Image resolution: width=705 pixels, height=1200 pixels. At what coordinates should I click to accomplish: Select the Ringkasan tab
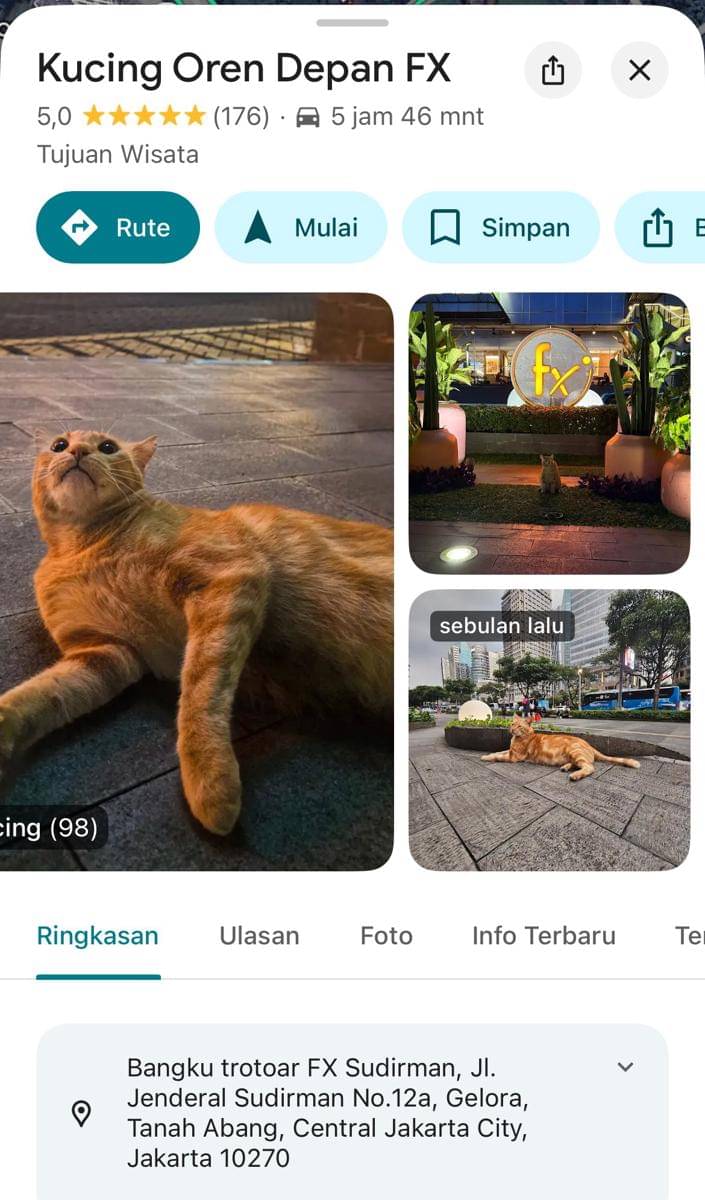coord(98,936)
